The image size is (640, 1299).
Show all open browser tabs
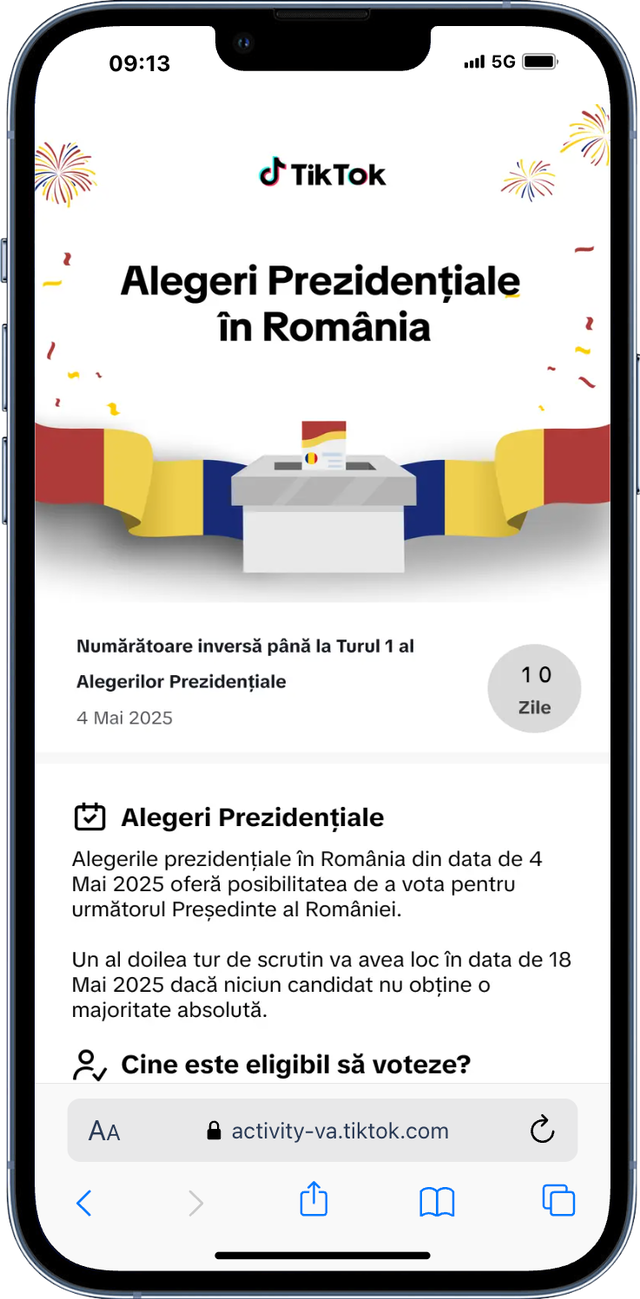pos(558,1201)
